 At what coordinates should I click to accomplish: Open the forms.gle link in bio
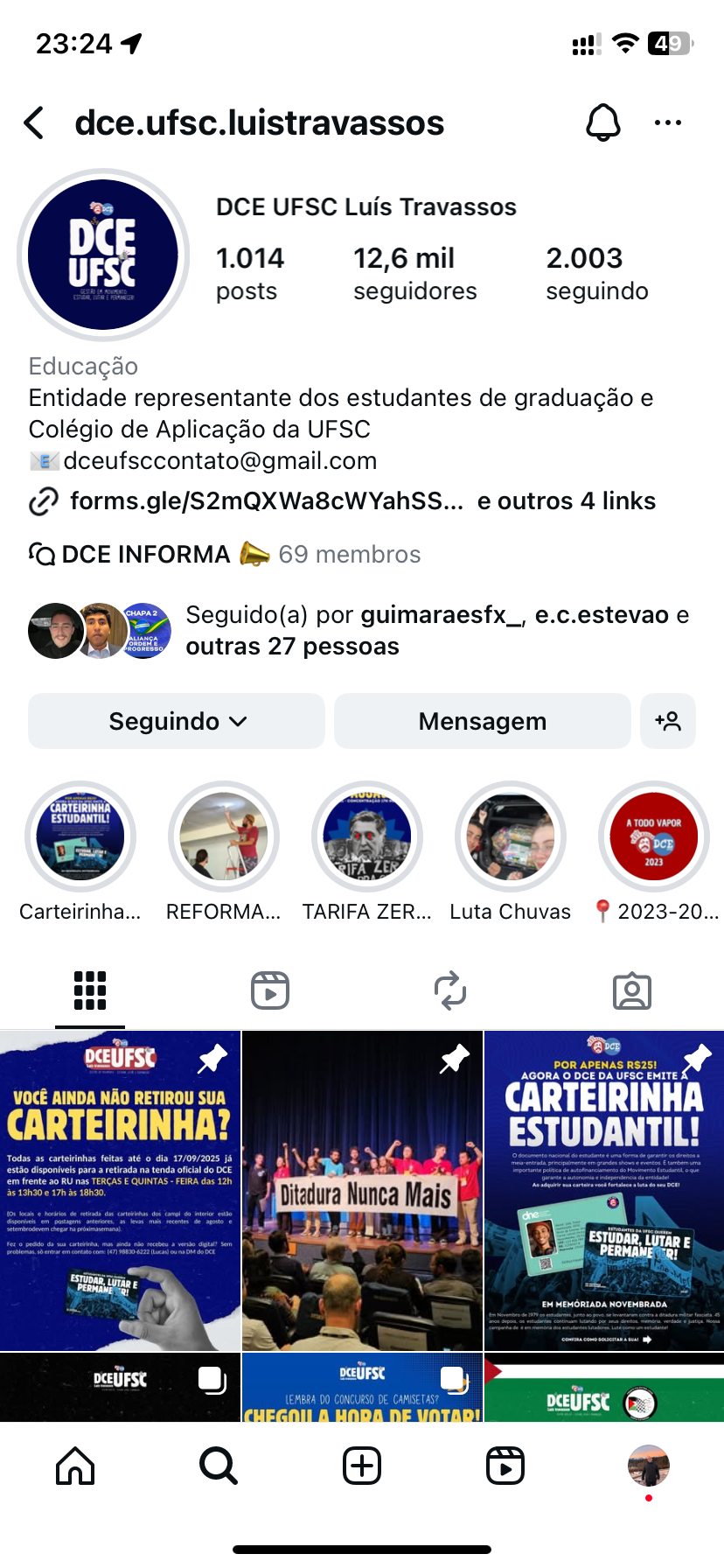[266, 501]
